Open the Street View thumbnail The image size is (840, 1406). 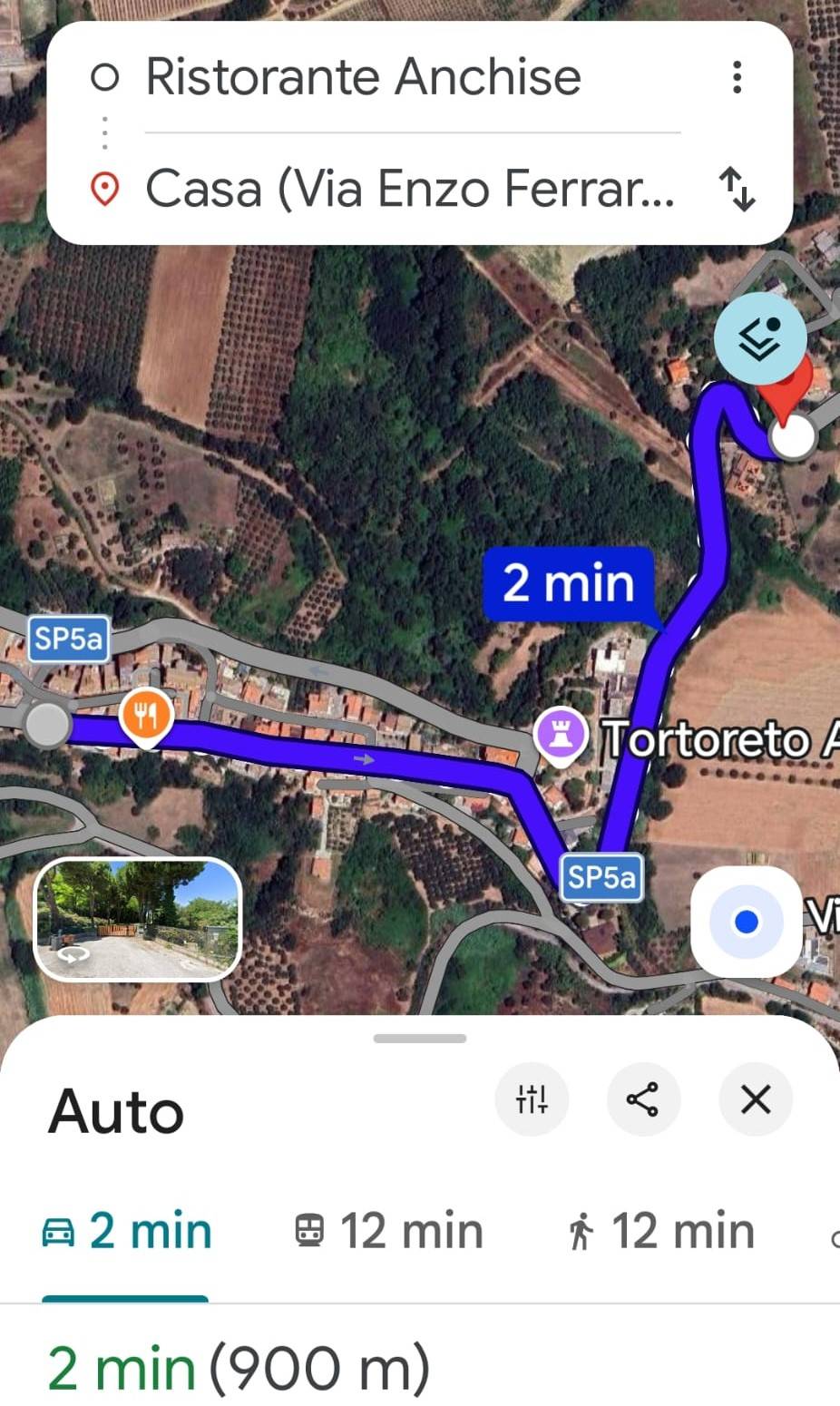click(138, 919)
